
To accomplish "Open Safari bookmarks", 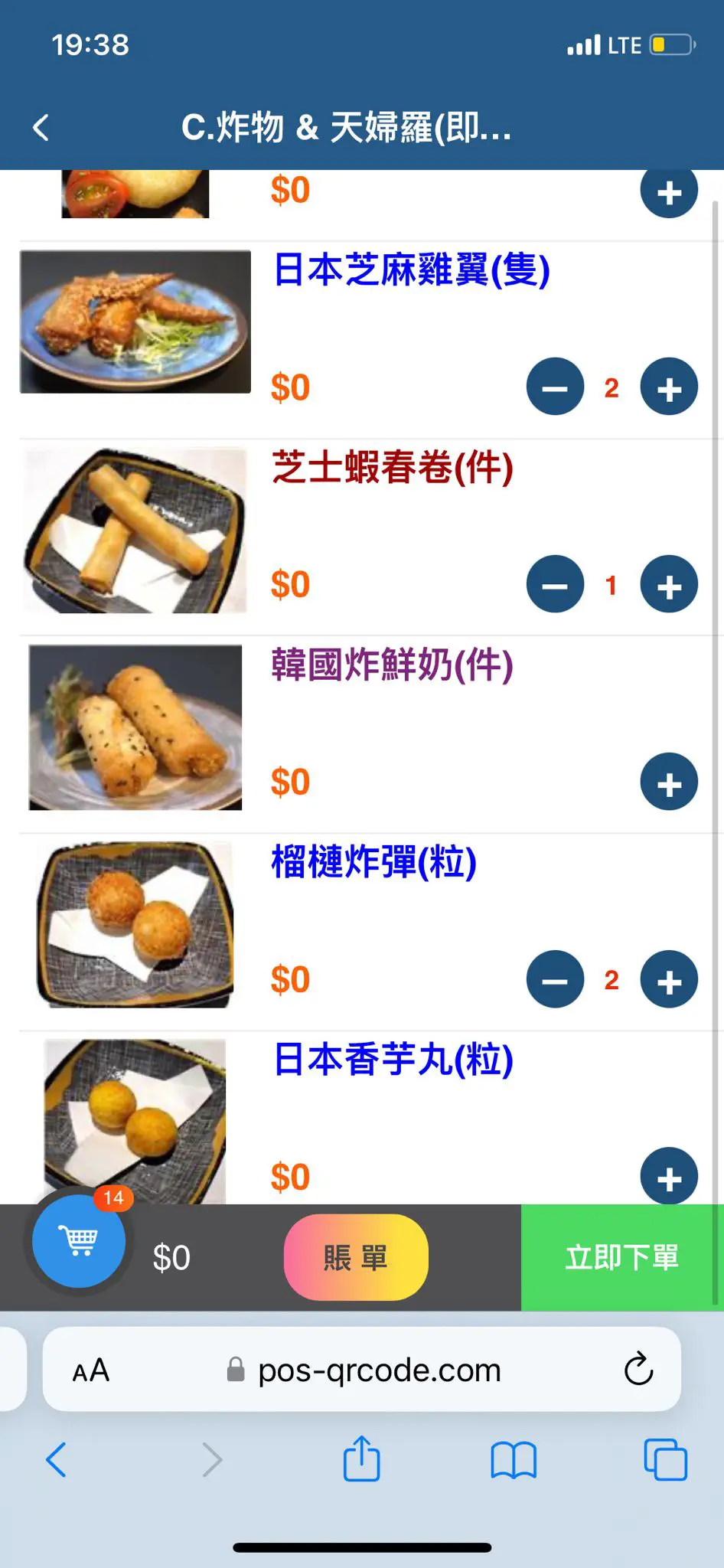I will click(x=513, y=1459).
